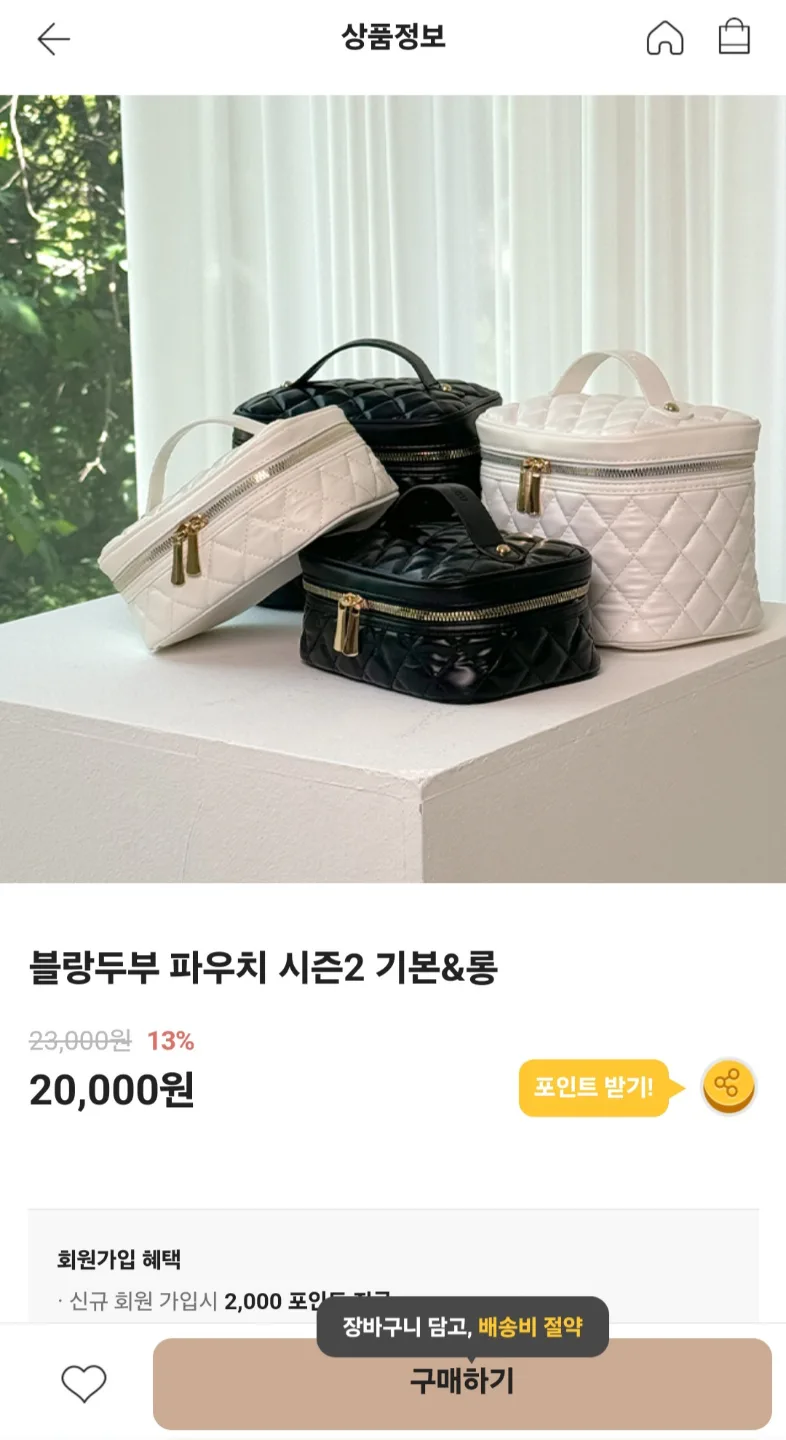This screenshot has height=1440, width=786.
Task: Tap the 상품정보 page title
Action: [393, 39]
